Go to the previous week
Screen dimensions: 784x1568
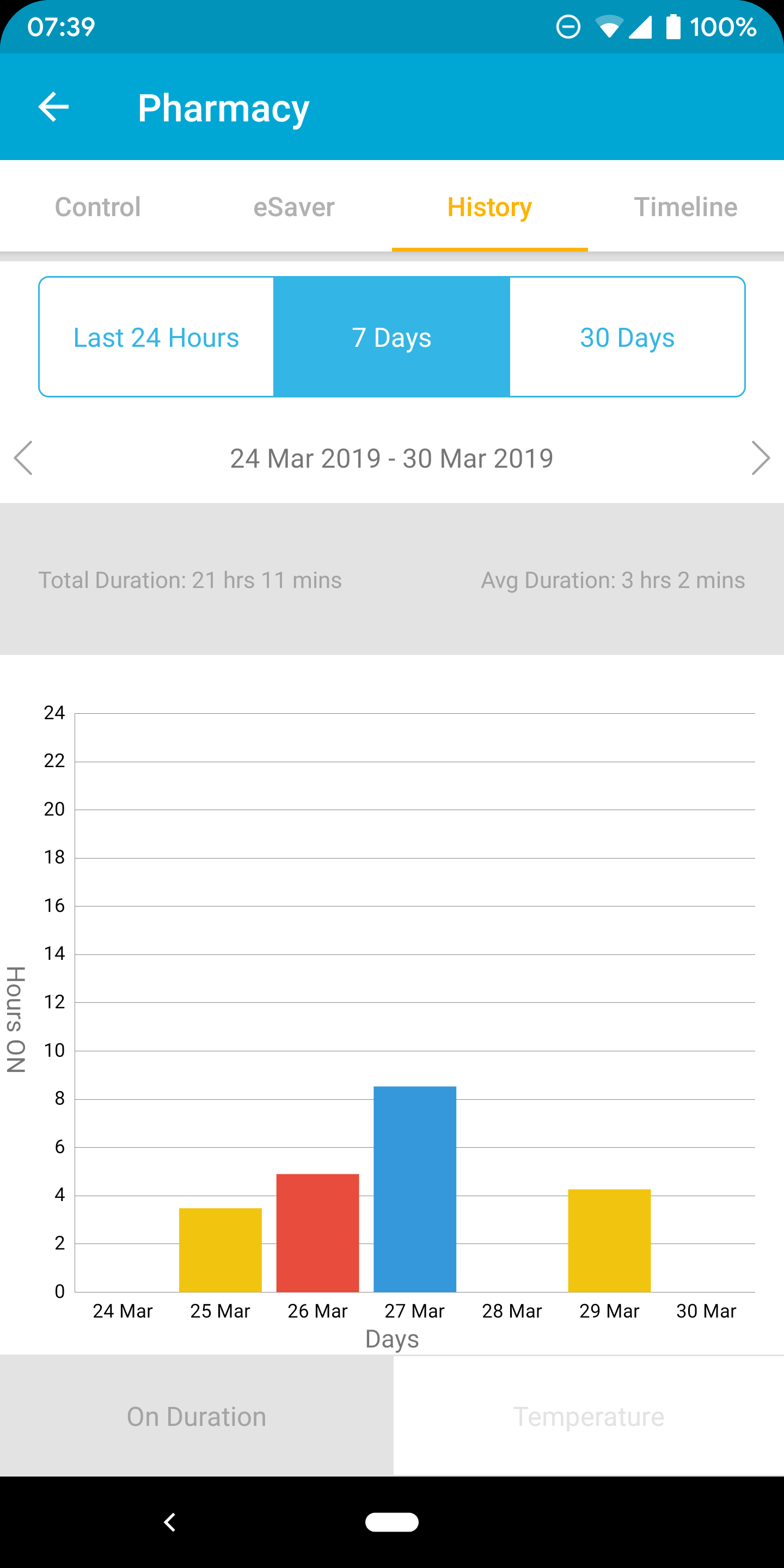pyautogui.click(x=23, y=458)
